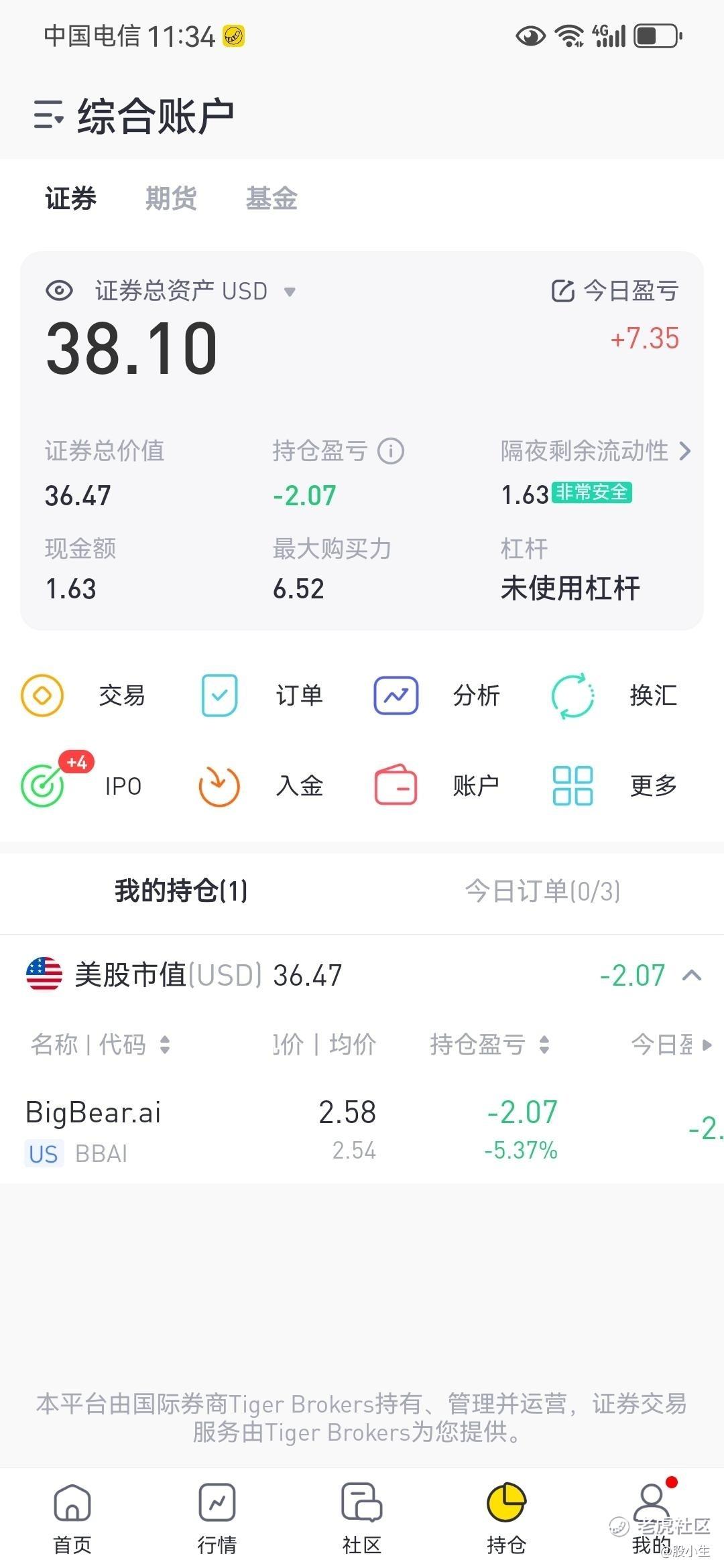The height and width of the screenshot is (1568, 724).
Task: Tap the 今日盈亏 edit icon
Action: [562, 291]
